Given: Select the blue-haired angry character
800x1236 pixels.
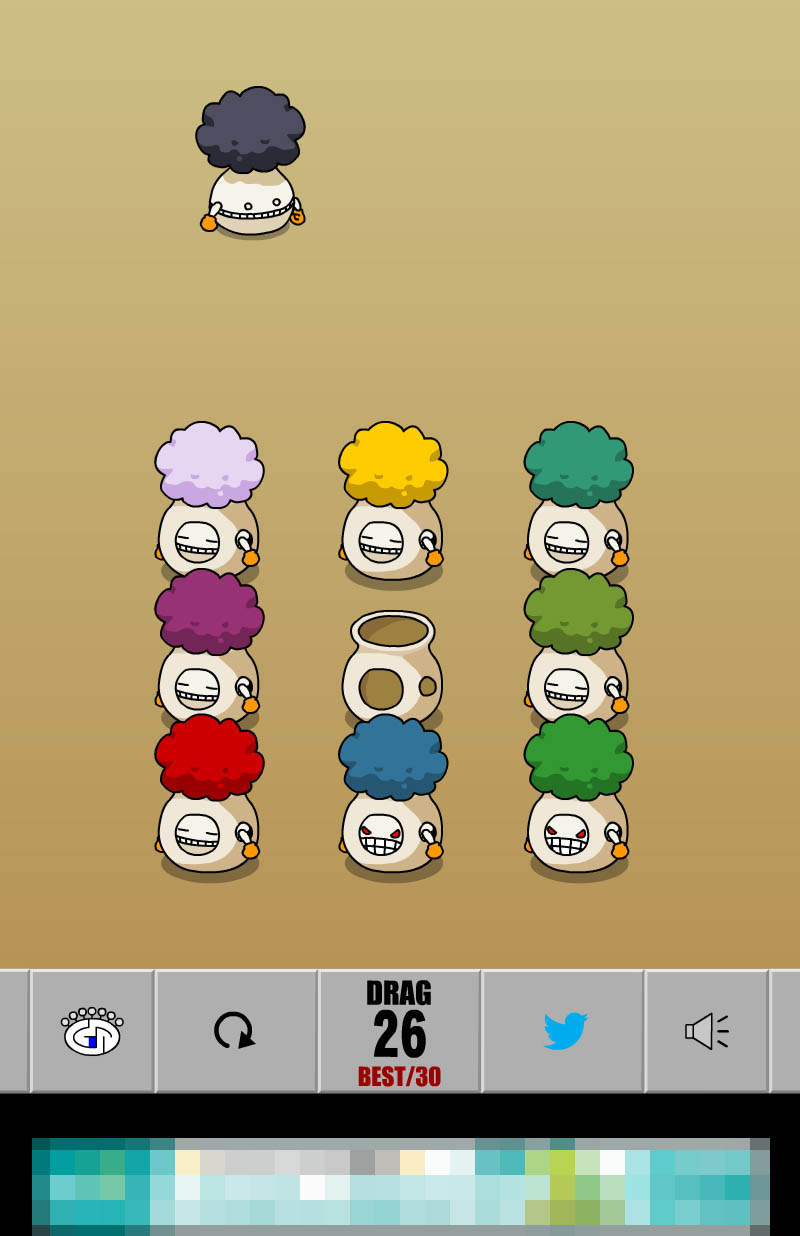Looking at the screenshot, I should 392,795.
